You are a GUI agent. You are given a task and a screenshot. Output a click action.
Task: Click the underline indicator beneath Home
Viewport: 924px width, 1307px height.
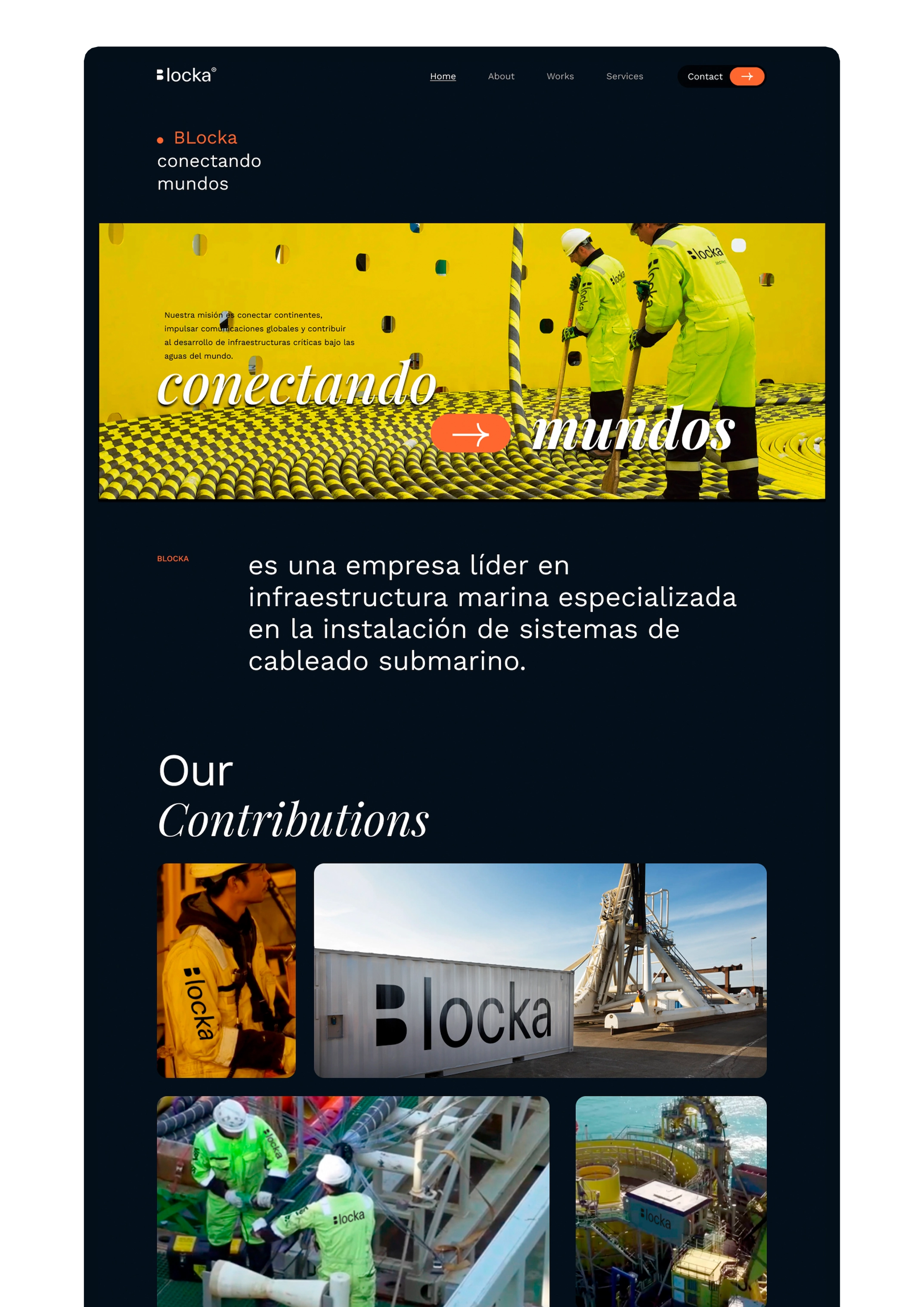tap(443, 84)
